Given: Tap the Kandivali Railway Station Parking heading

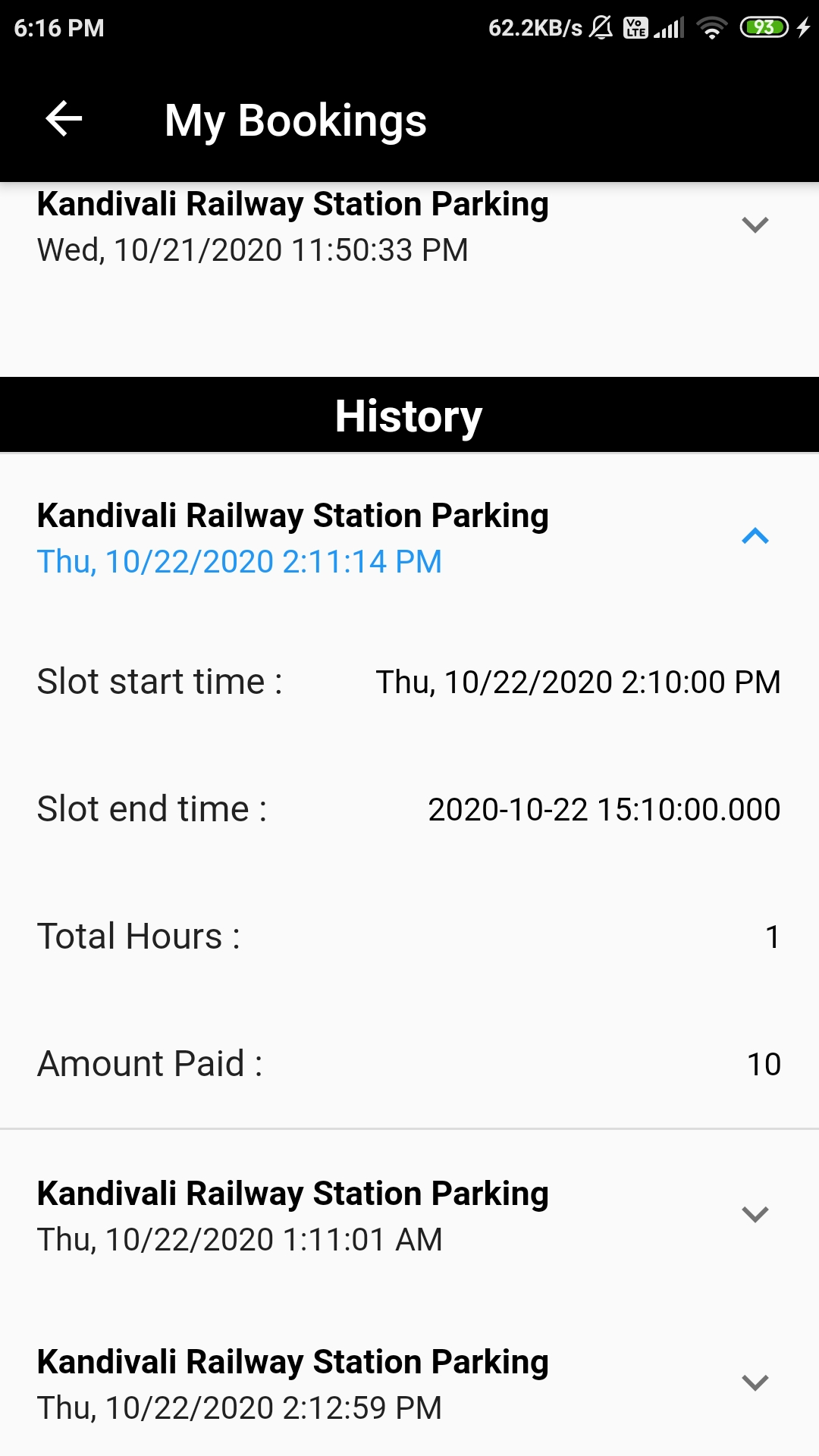Looking at the screenshot, I should pyautogui.click(x=293, y=514).
